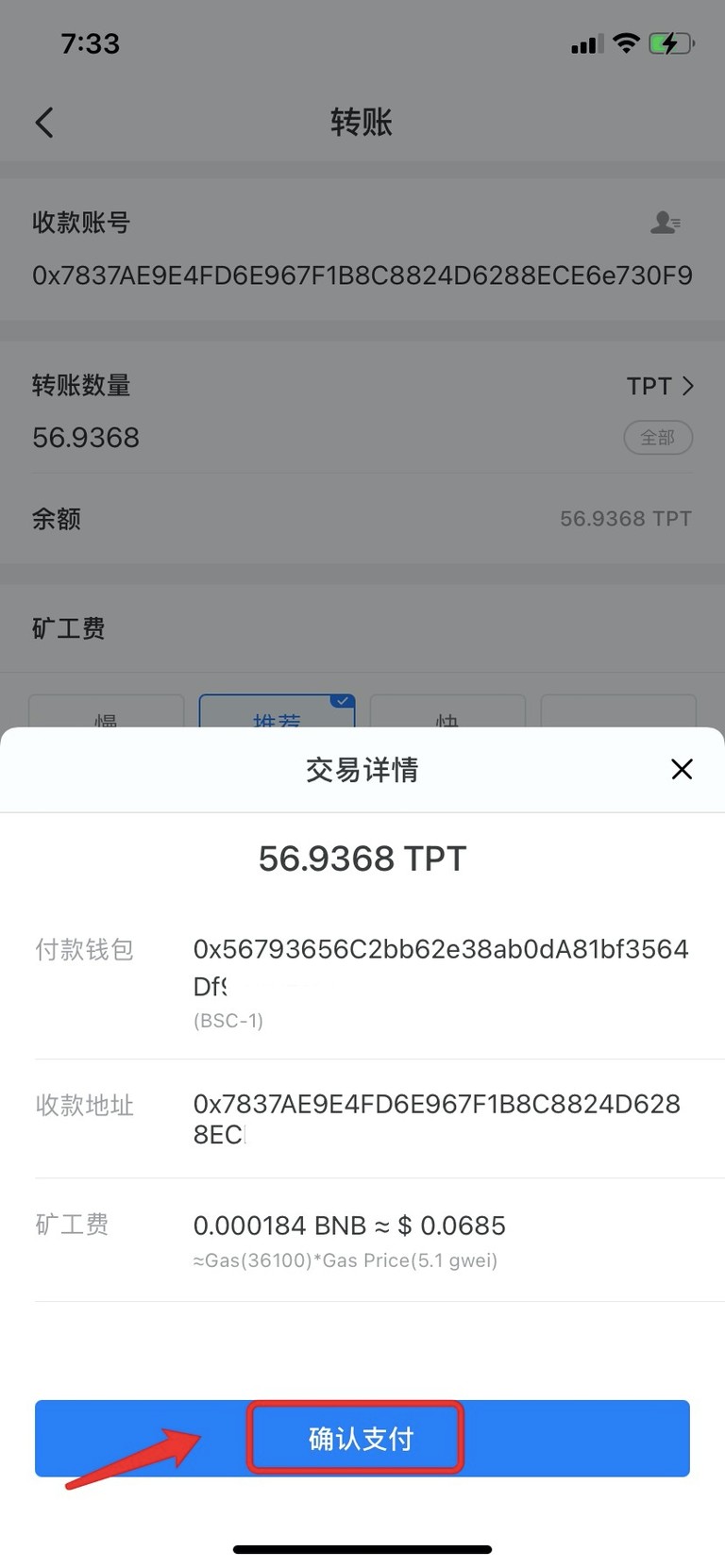Tap the 转账数量 amount input field
This screenshot has height=1568, width=725.
click(86, 437)
